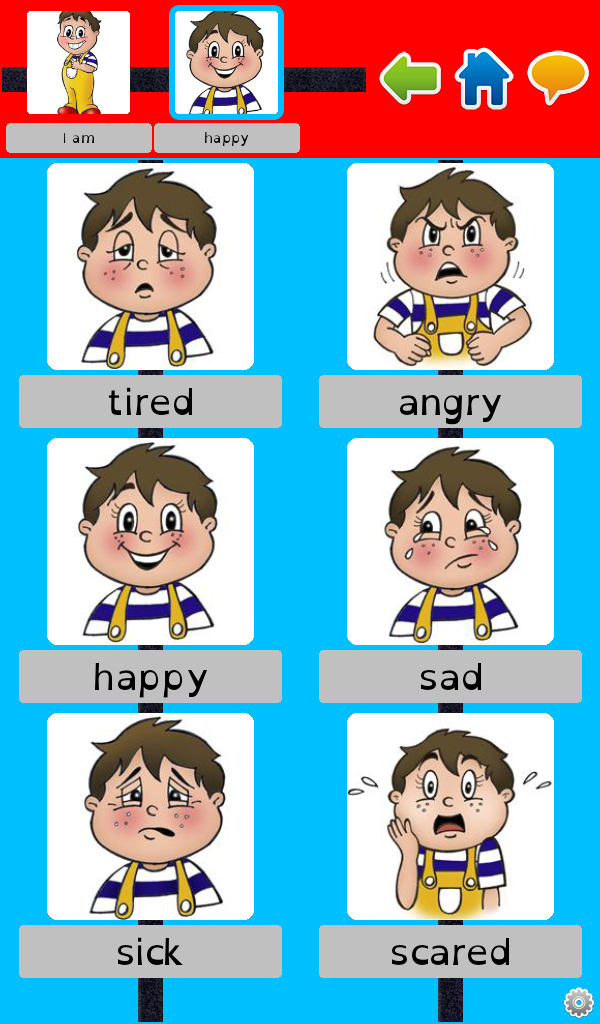600x1024 pixels.
Task: Select the tired emotion card
Action: coord(150,267)
